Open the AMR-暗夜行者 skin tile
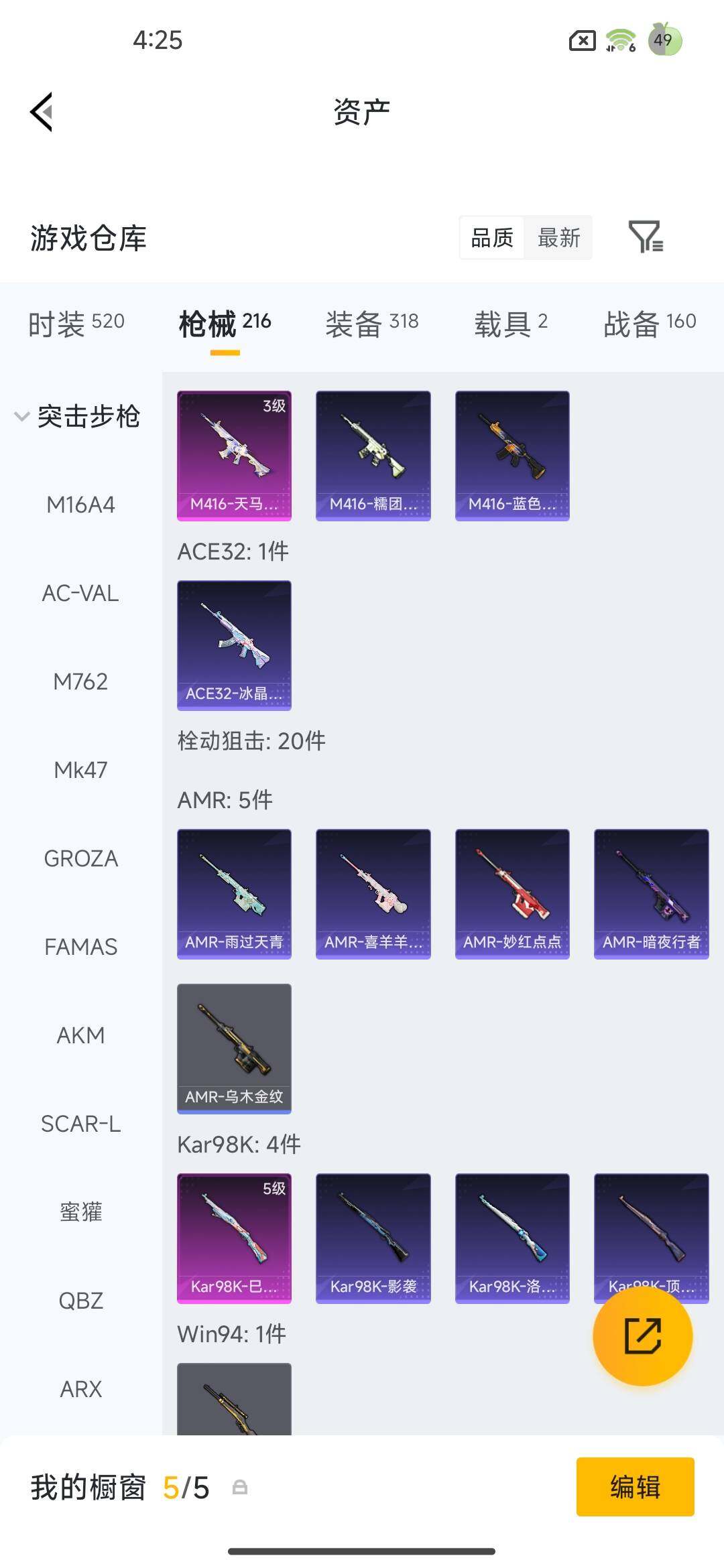 (x=651, y=893)
